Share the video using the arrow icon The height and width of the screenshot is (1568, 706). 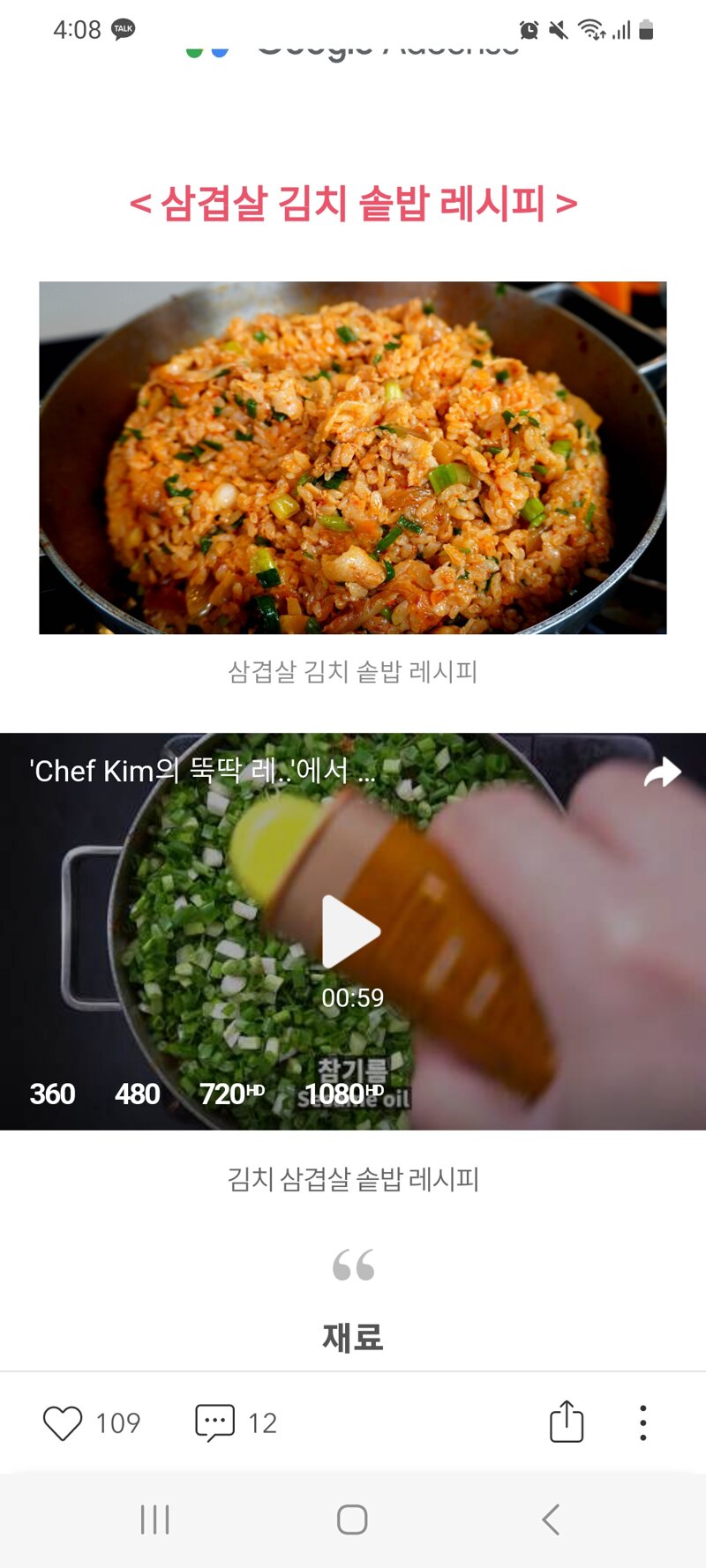pos(662,773)
